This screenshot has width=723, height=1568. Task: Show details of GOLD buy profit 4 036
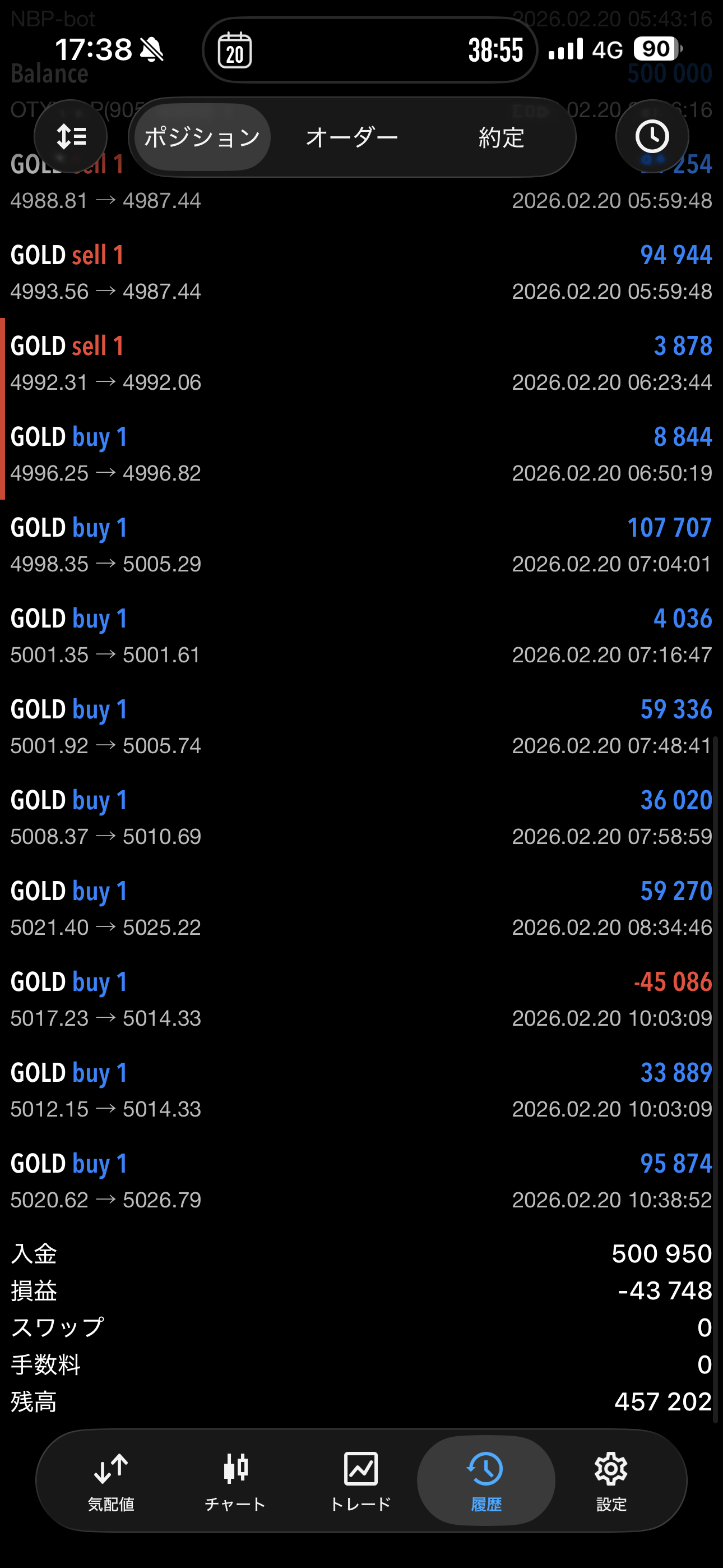361,635
